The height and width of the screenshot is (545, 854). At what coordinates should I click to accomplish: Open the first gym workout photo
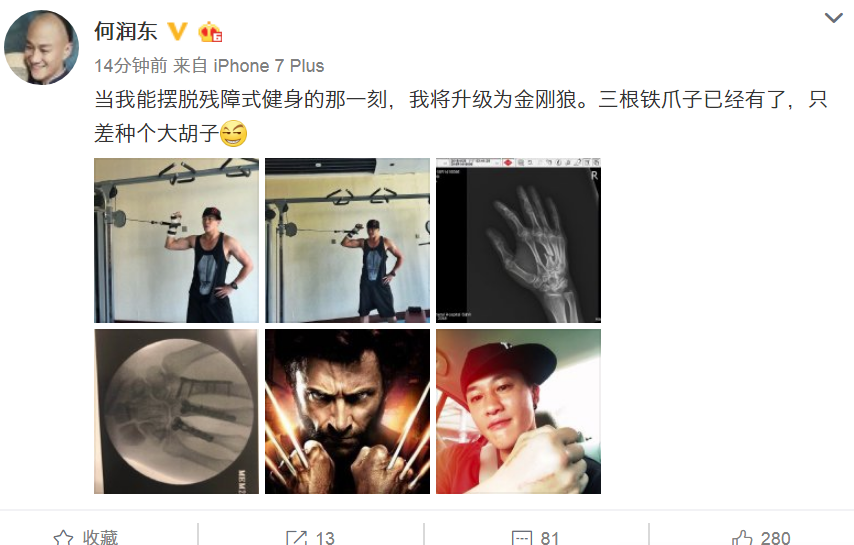[x=176, y=240]
